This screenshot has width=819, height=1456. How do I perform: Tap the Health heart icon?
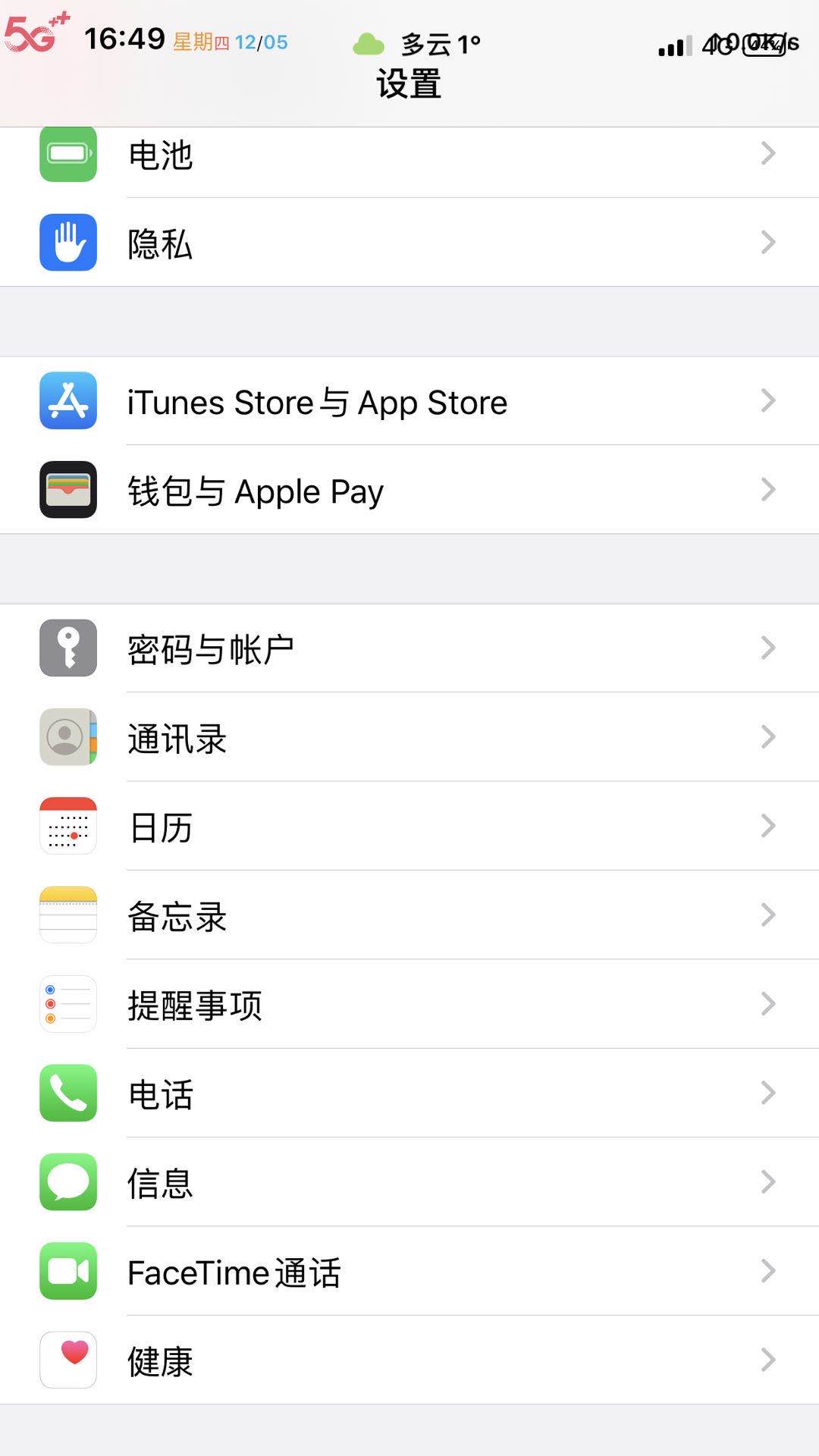pyautogui.click(x=67, y=1361)
